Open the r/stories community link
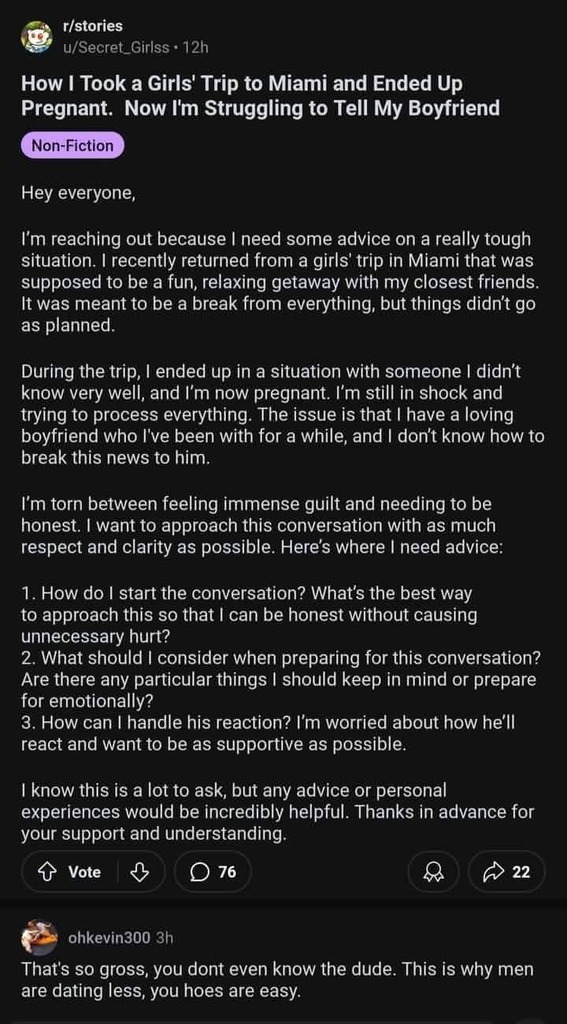The image size is (567, 1024). click(92, 26)
